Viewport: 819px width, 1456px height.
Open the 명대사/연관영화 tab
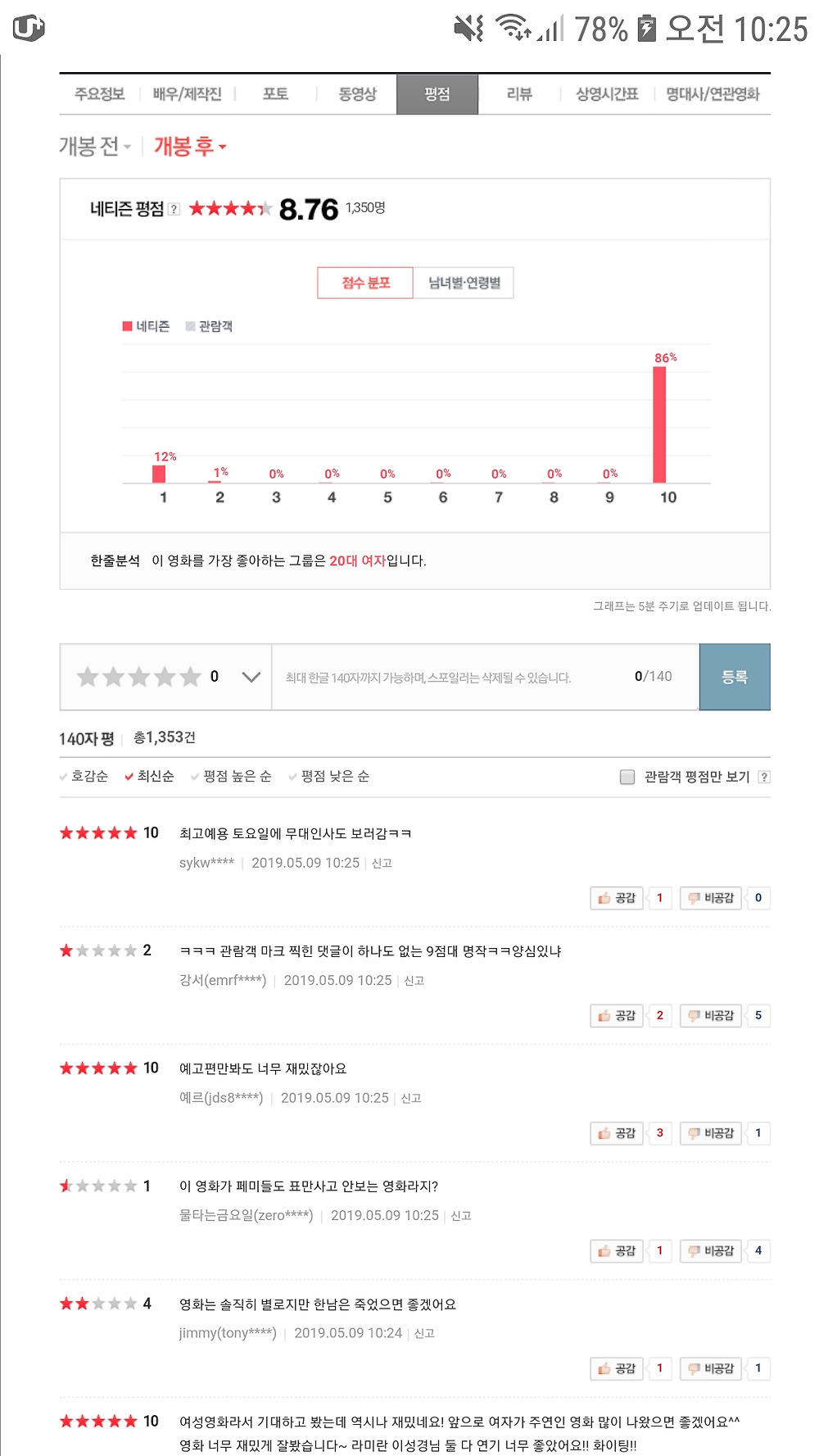(x=713, y=94)
